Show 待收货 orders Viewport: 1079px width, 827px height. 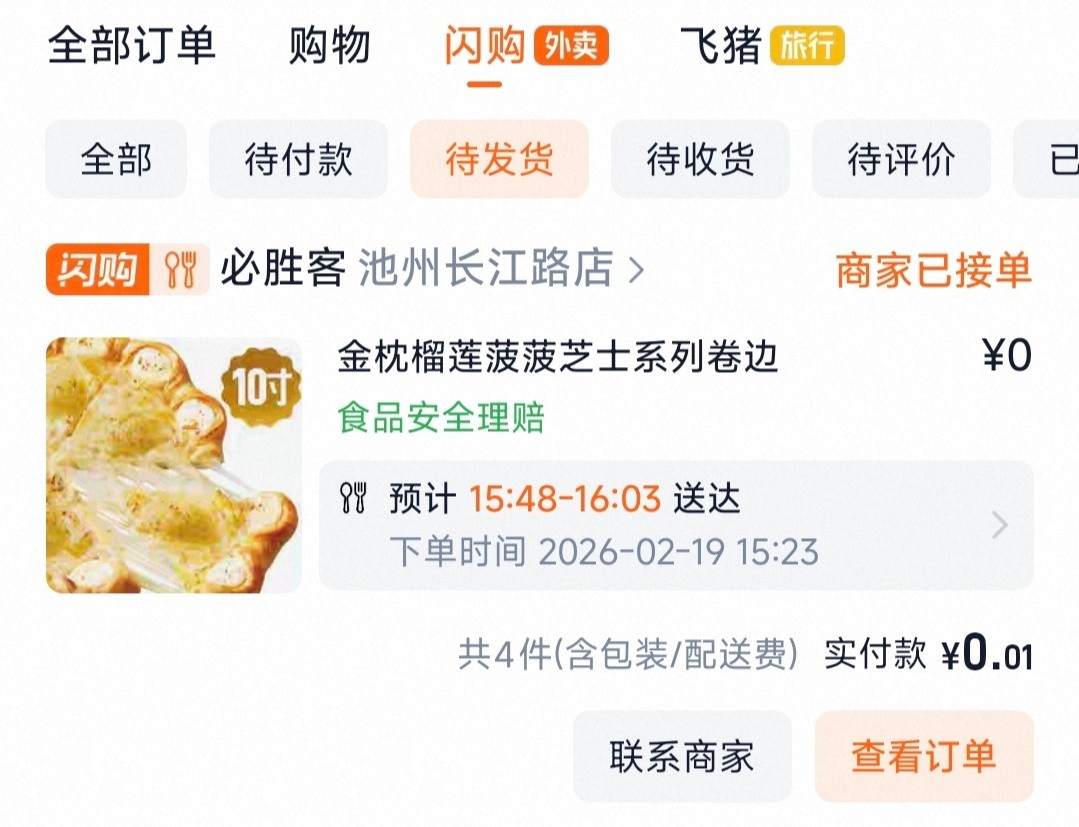pos(700,160)
